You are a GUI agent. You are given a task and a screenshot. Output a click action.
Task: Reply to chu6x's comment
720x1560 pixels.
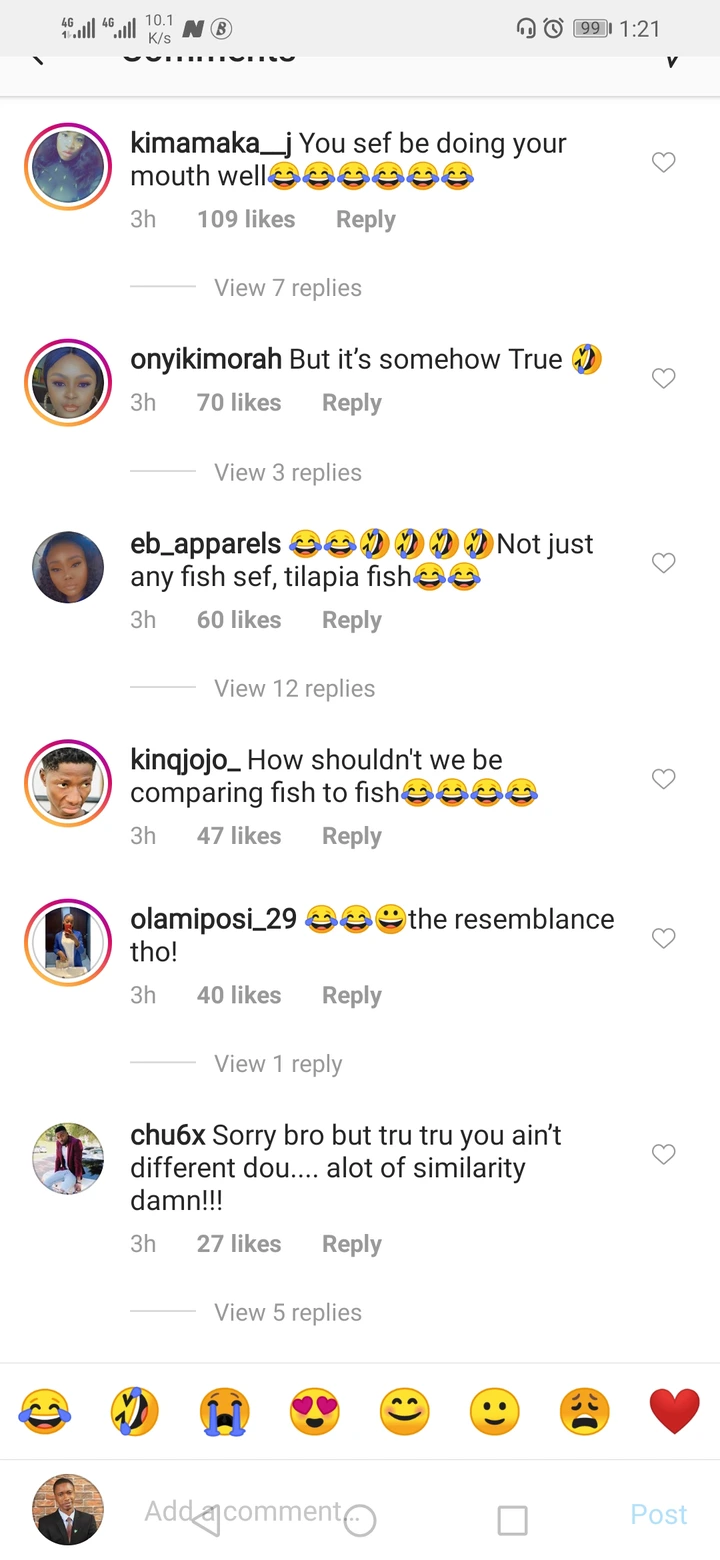351,1244
